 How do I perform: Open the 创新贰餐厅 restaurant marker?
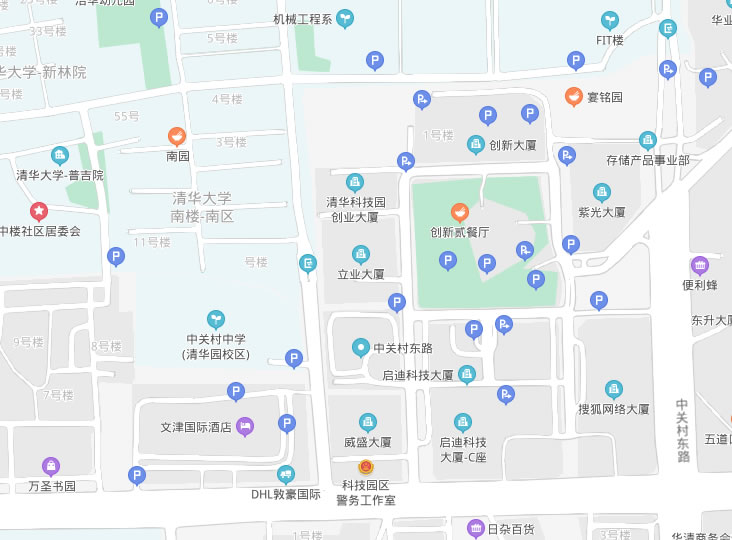tap(460, 212)
